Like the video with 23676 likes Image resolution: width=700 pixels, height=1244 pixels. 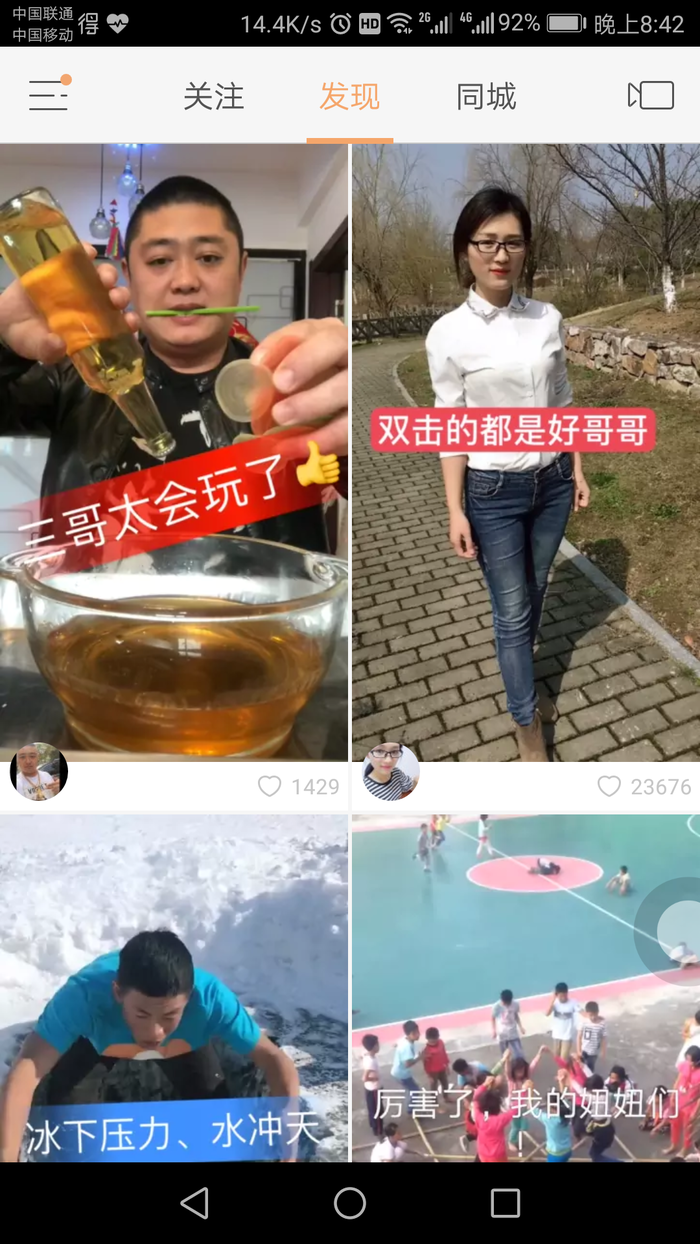click(609, 787)
